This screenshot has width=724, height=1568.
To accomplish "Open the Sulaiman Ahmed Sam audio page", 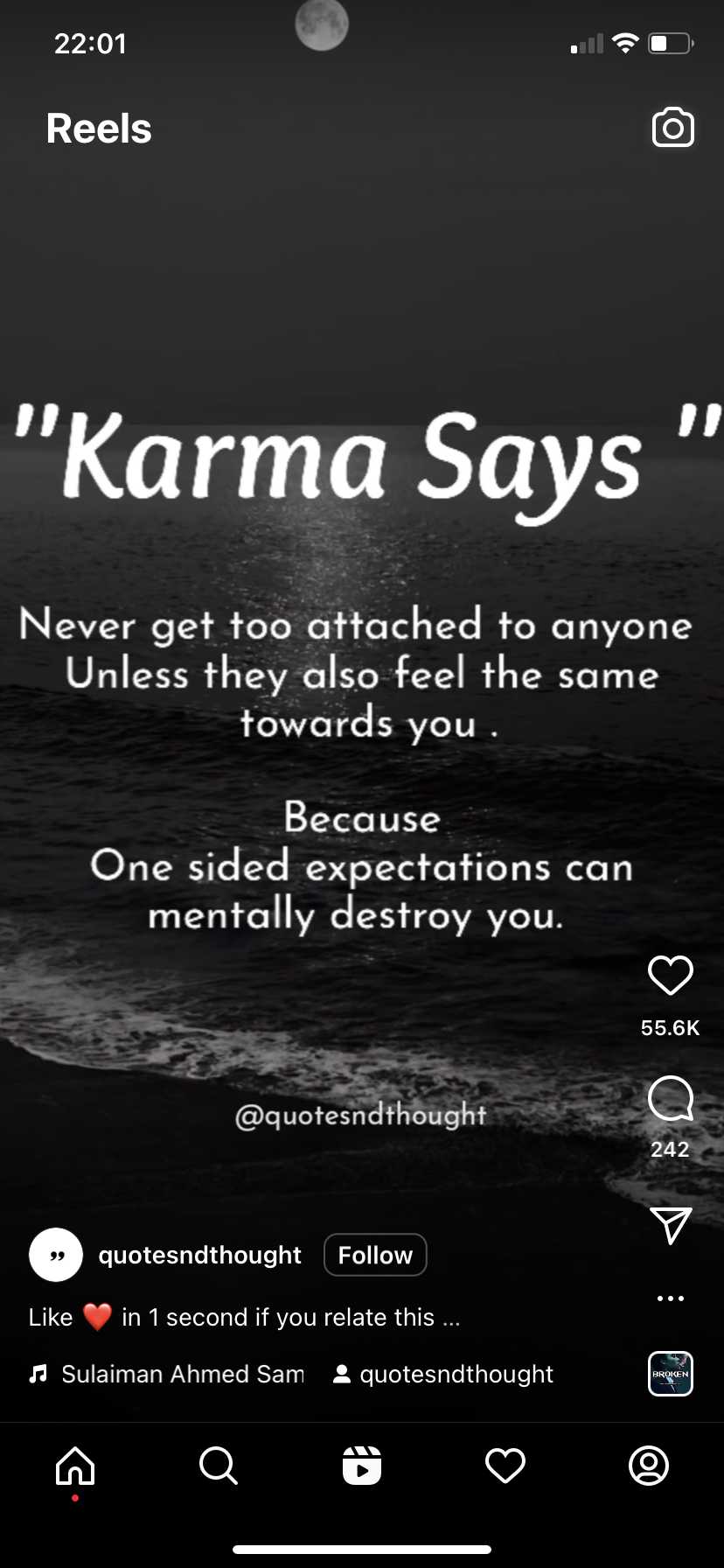I will (182, 1374).
